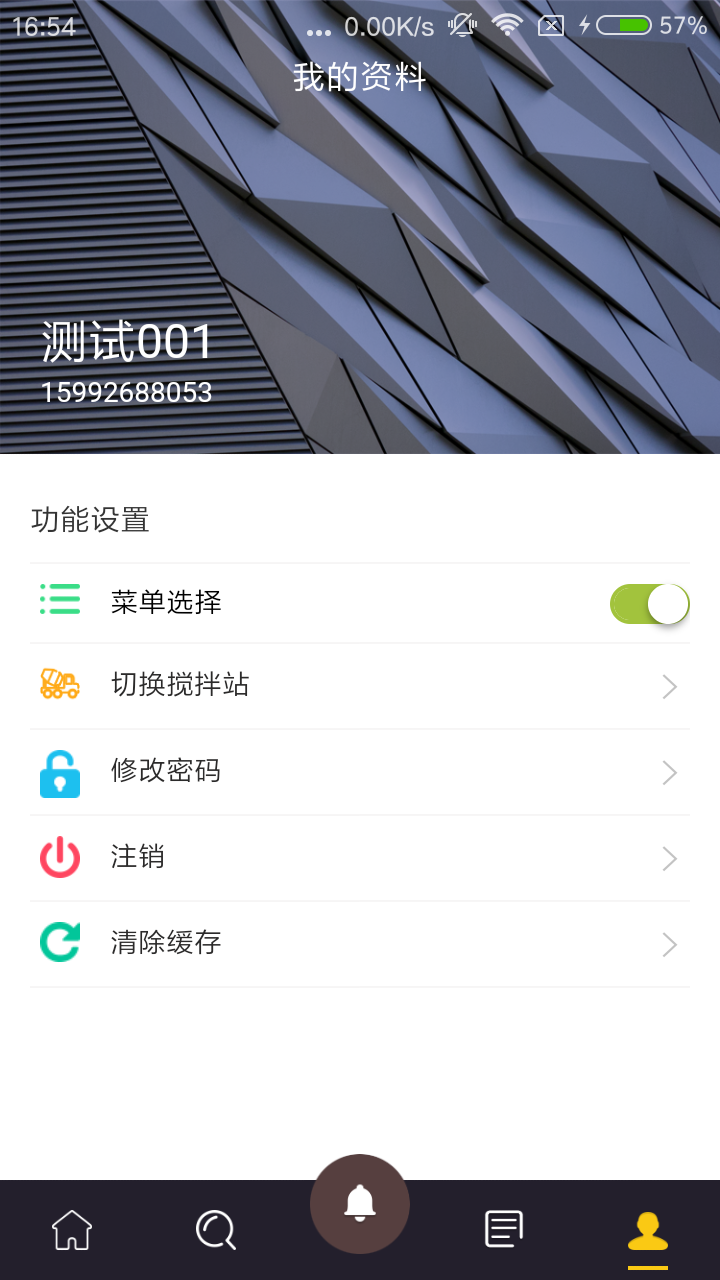Screen dimensions: 720x1280
Task: Open the search tab in bottom bar
Action: 216,1229
